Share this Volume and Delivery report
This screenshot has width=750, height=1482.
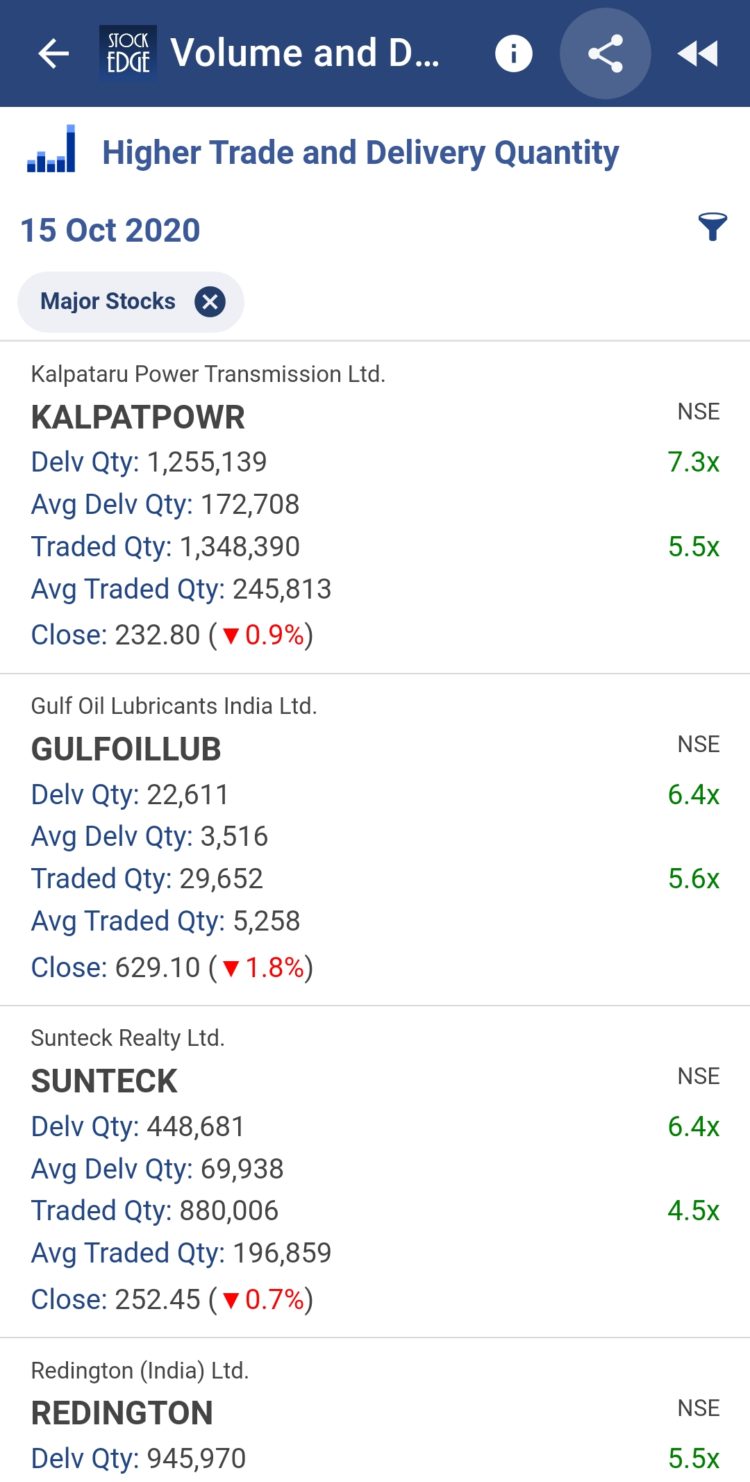tap(605, 53)
